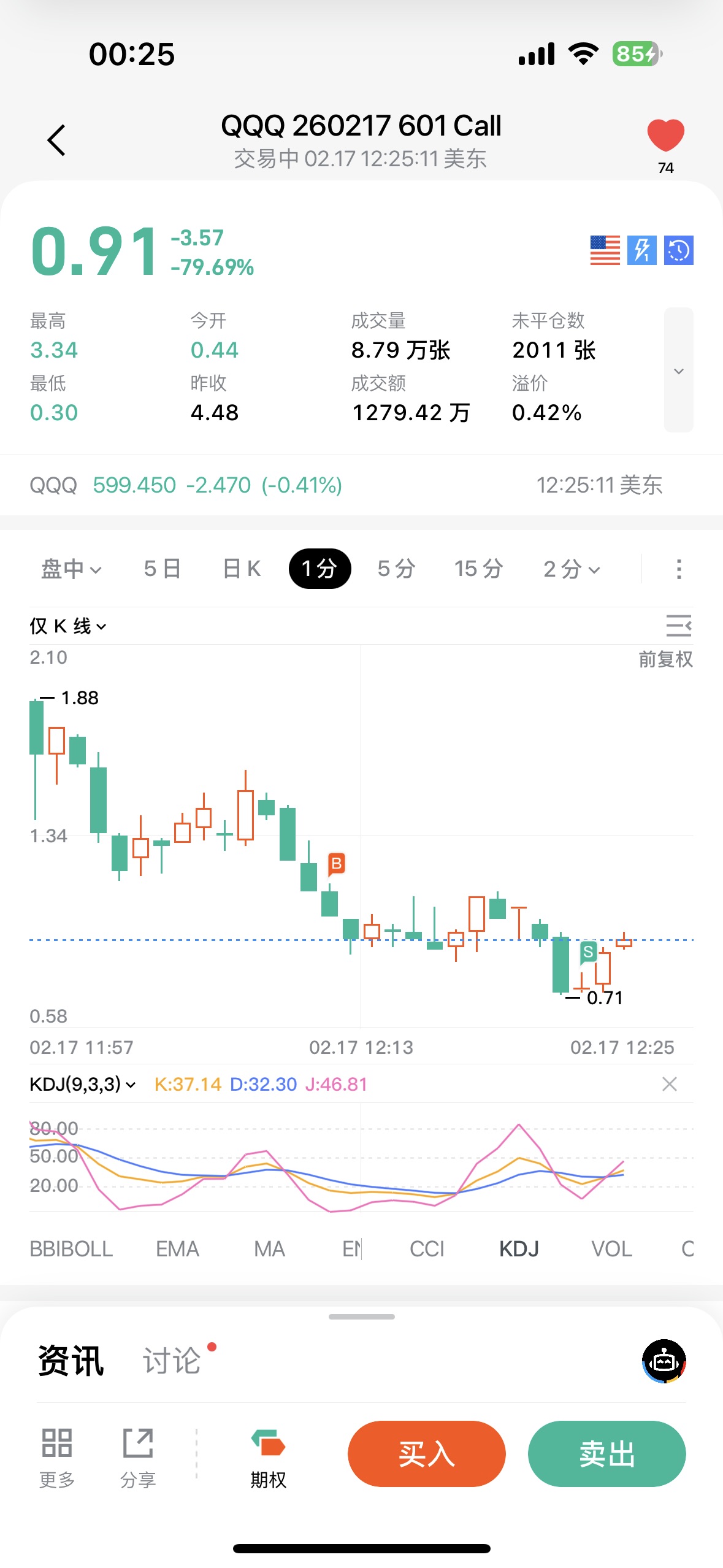Open the 2分 interval dropdown
Screen dimensions: 723x1568
point(571,569)
